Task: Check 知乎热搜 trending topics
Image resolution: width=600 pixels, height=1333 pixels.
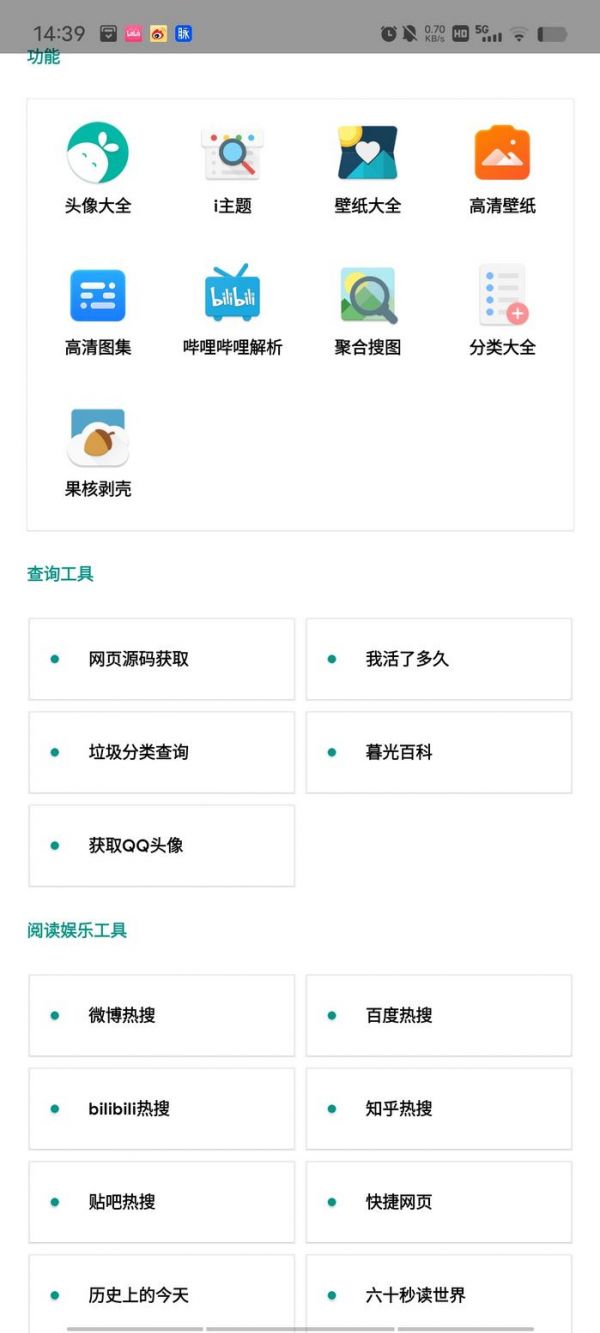Action: [x=438, y=1108]
